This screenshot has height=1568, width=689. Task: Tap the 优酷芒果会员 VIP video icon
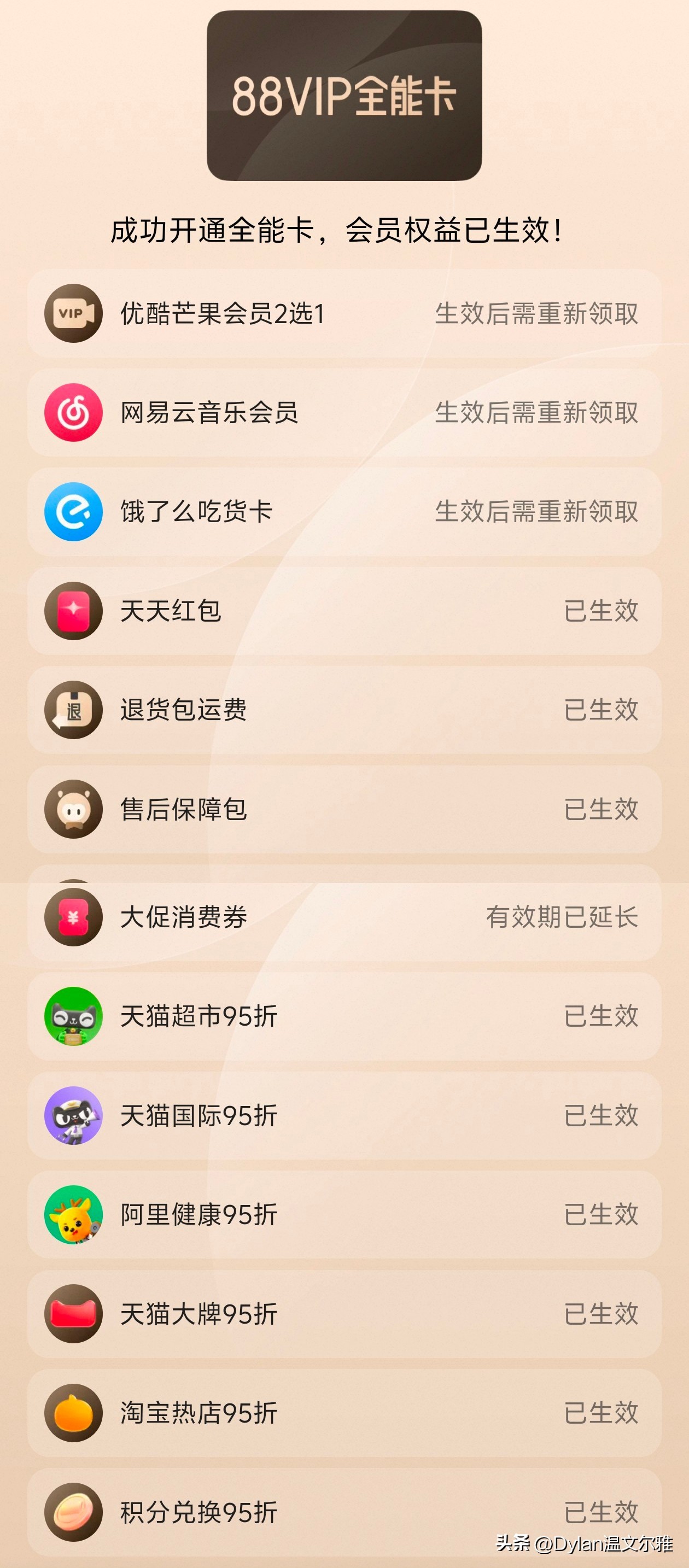pos(73,314)
